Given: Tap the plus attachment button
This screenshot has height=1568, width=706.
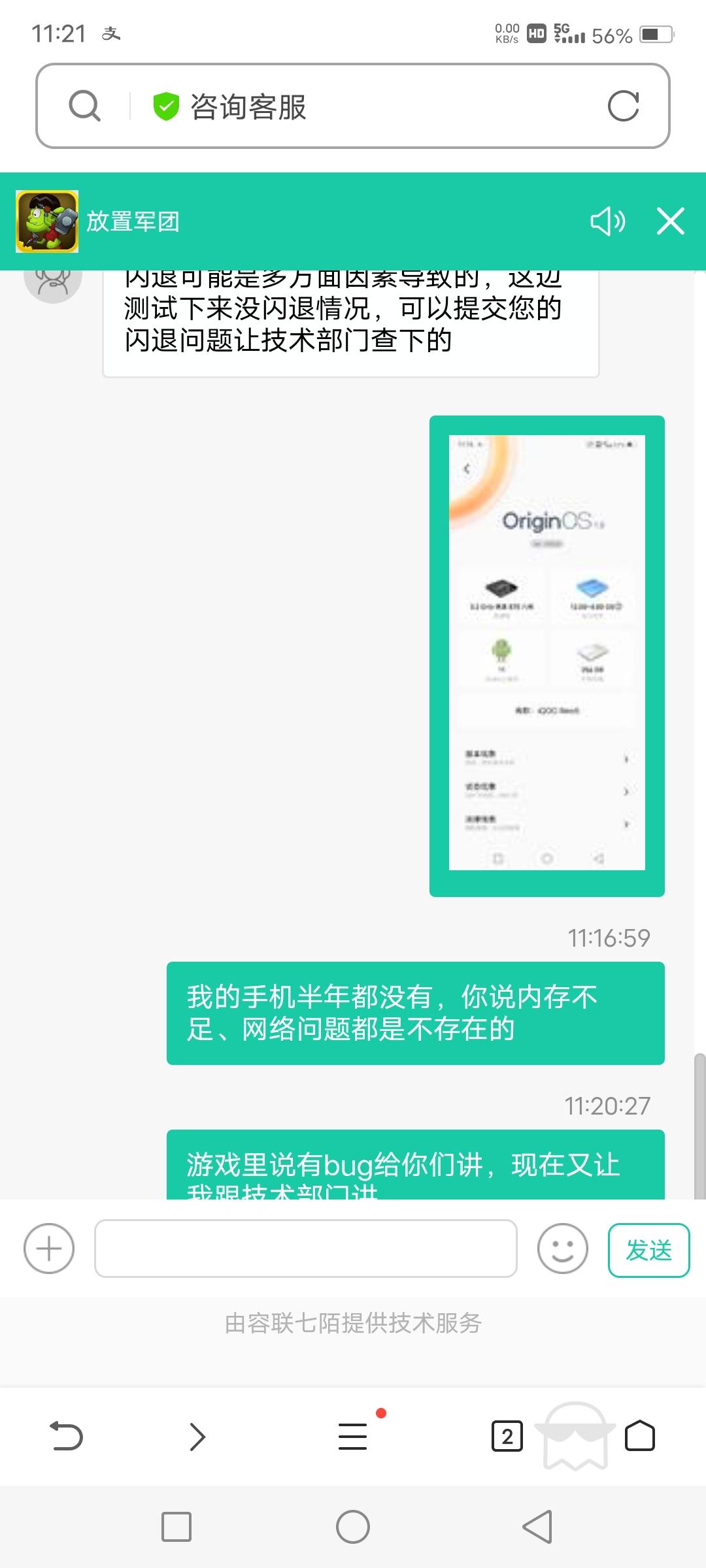Looking at the screenshot, I should coord(49,1249).
